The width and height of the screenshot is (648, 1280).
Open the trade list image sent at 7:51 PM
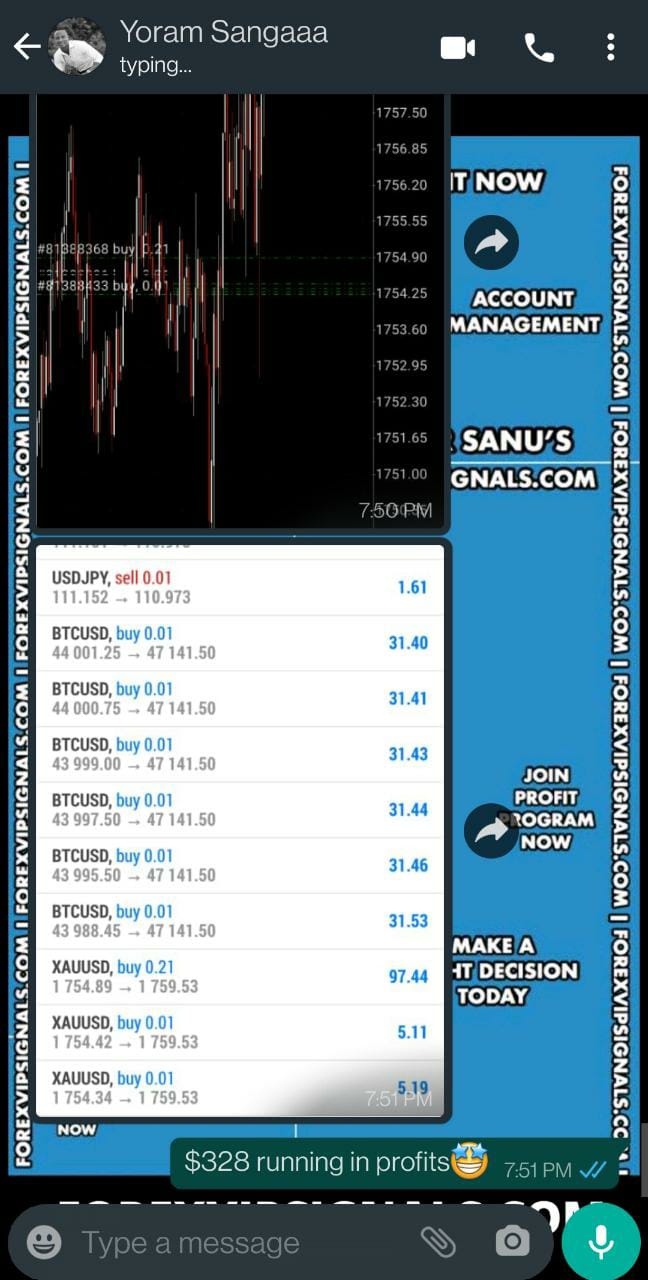(240, 830)
